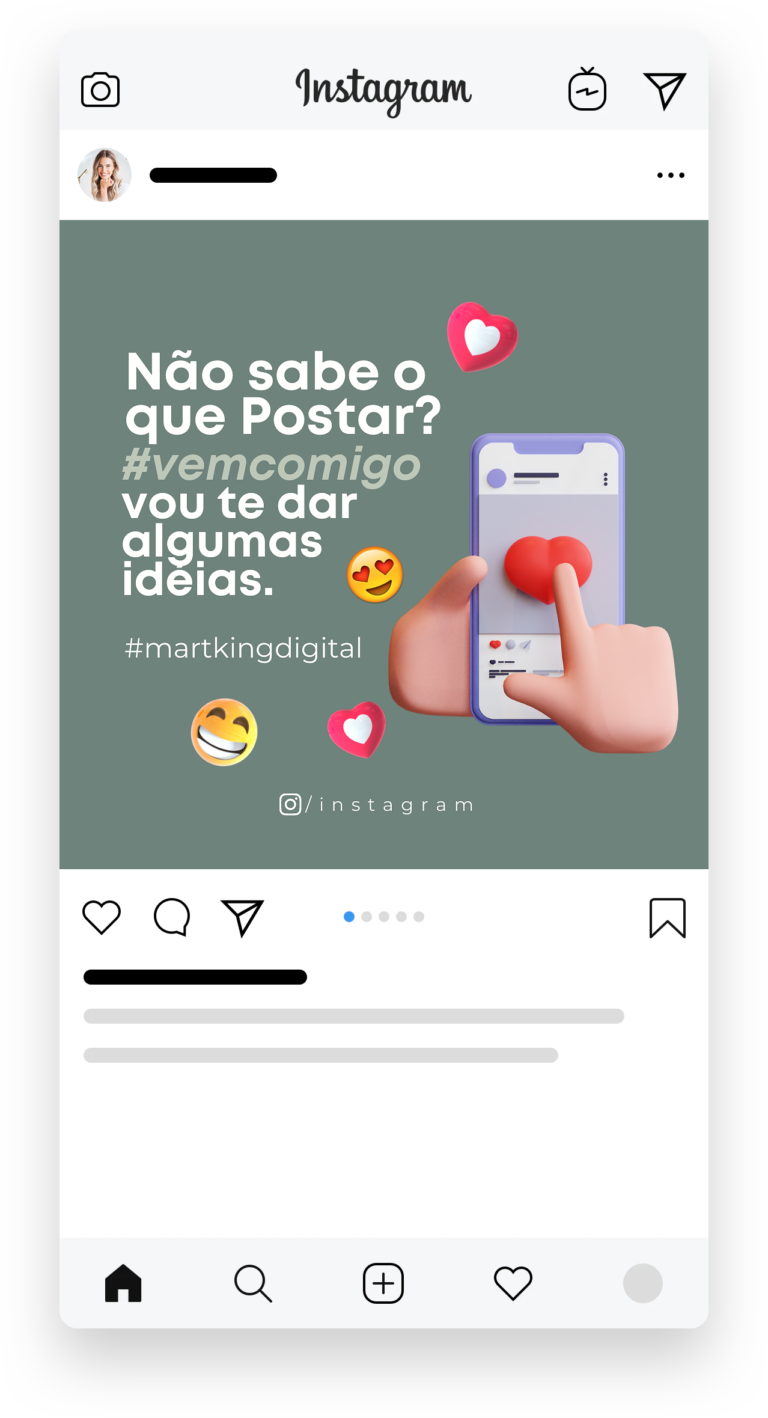Open Direct Messages via the paper plane icon
Viewport: 768px width, 1418px height.
pos(665,89)
